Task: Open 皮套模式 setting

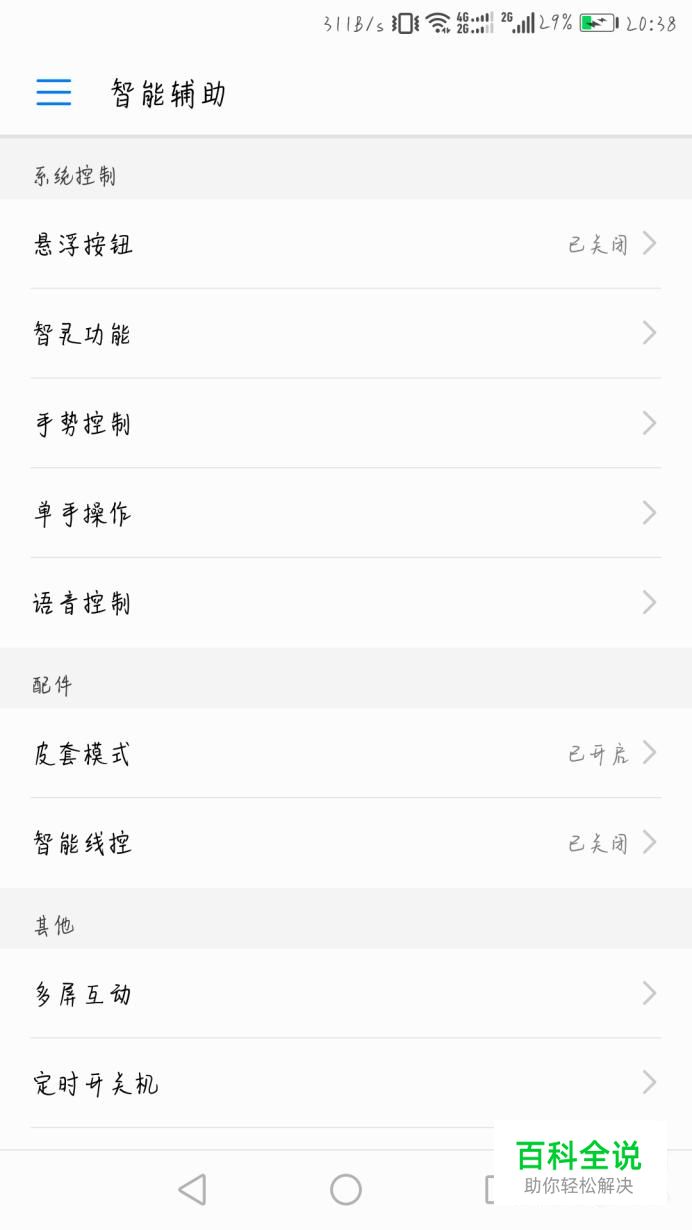Action: (x=345, y=754)
